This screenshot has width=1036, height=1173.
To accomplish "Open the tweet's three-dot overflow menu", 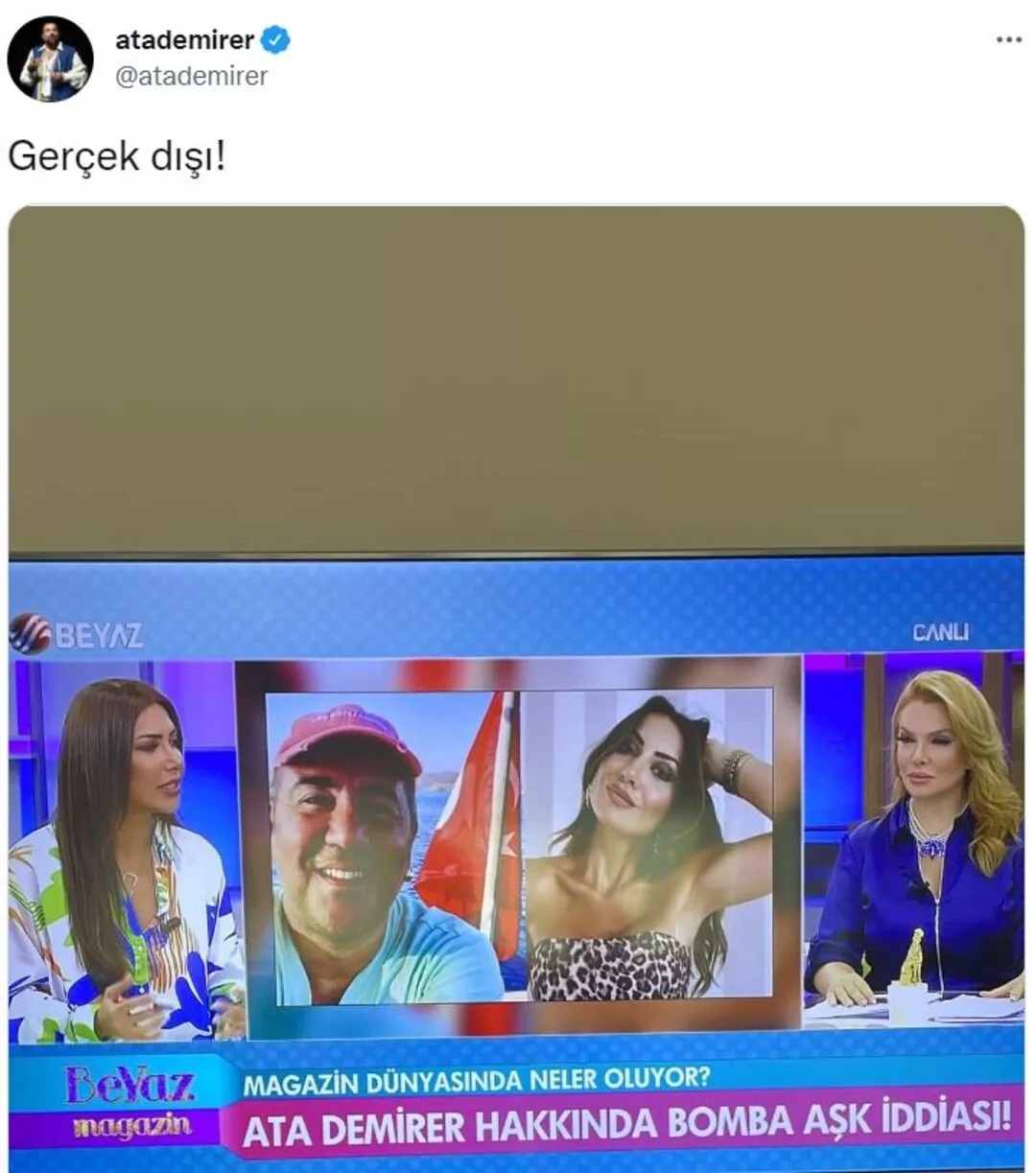I will 1008,40.
